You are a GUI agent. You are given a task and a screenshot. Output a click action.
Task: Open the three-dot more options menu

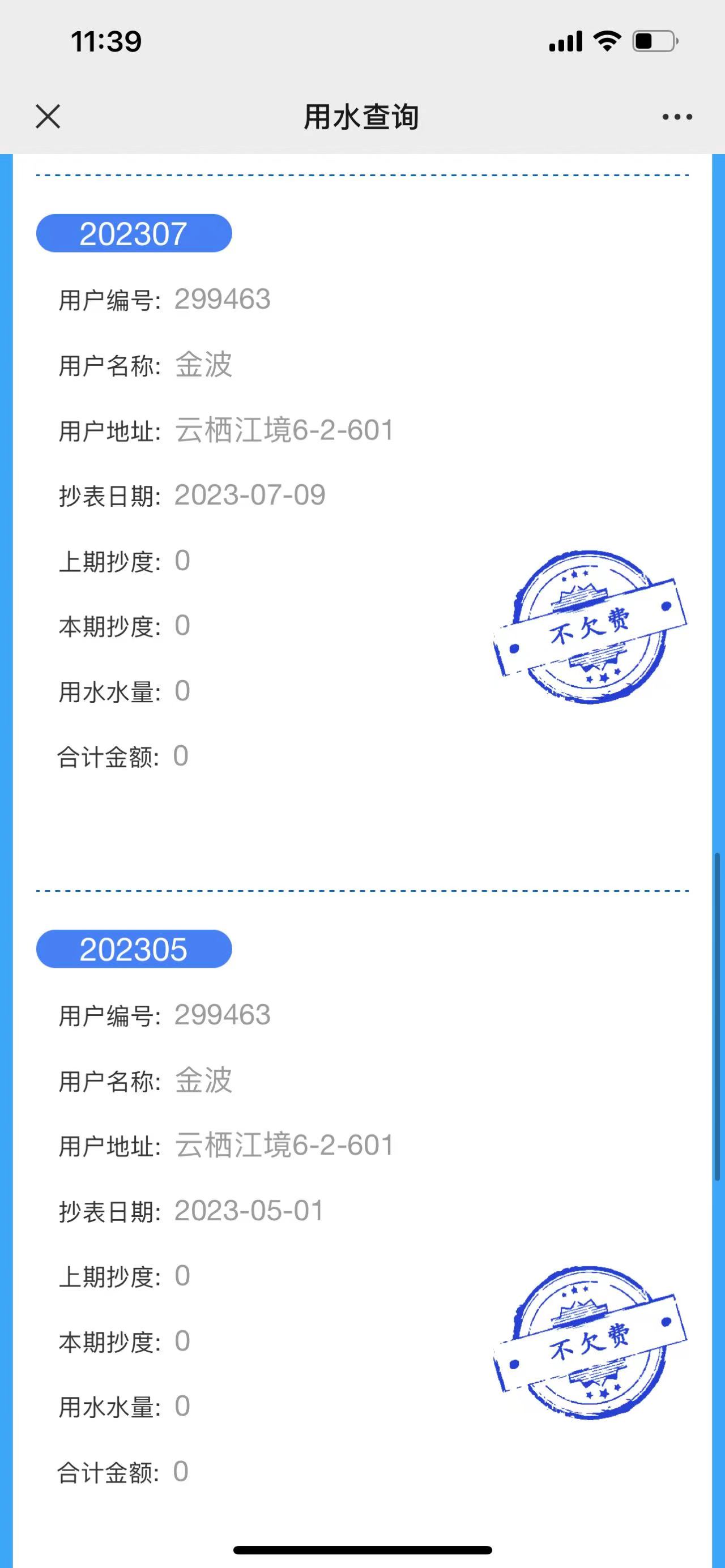(x=677, y=117)
